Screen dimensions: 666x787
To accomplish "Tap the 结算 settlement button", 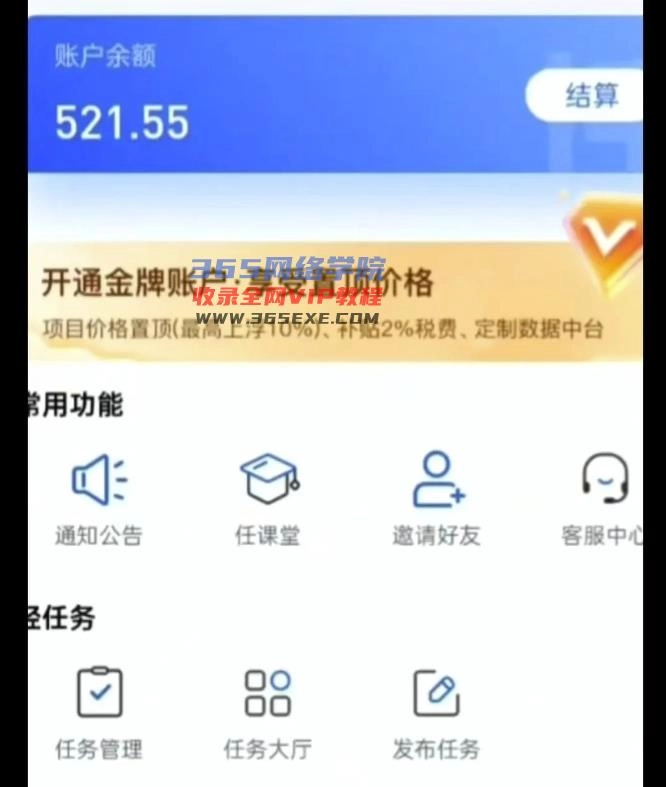I will 590,96.
